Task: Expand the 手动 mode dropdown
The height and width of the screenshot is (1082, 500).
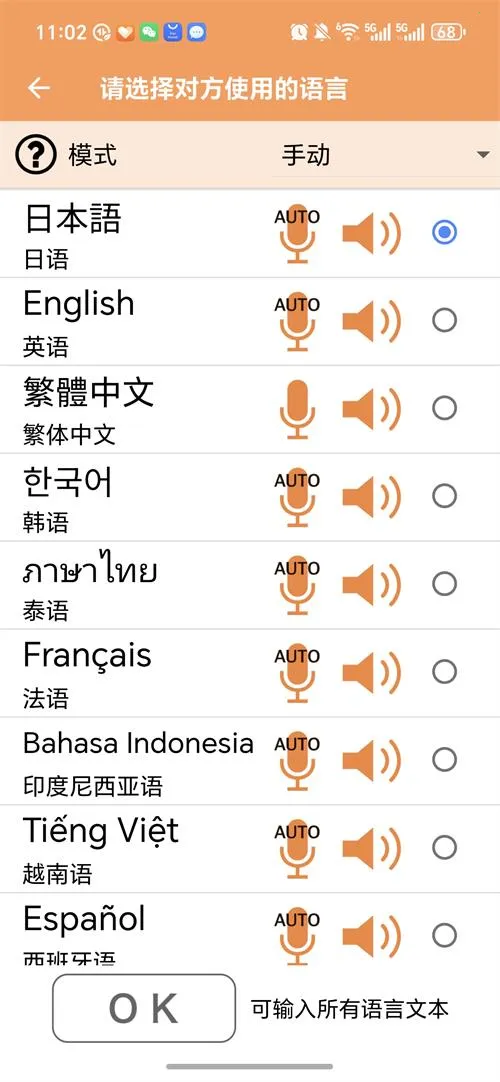Action: coord(386,155)
